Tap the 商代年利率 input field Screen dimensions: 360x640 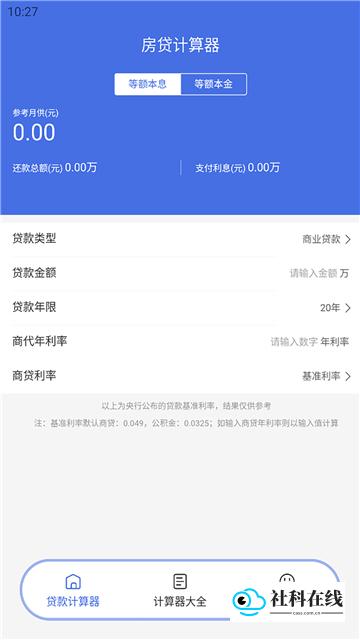tap(180, 341)
